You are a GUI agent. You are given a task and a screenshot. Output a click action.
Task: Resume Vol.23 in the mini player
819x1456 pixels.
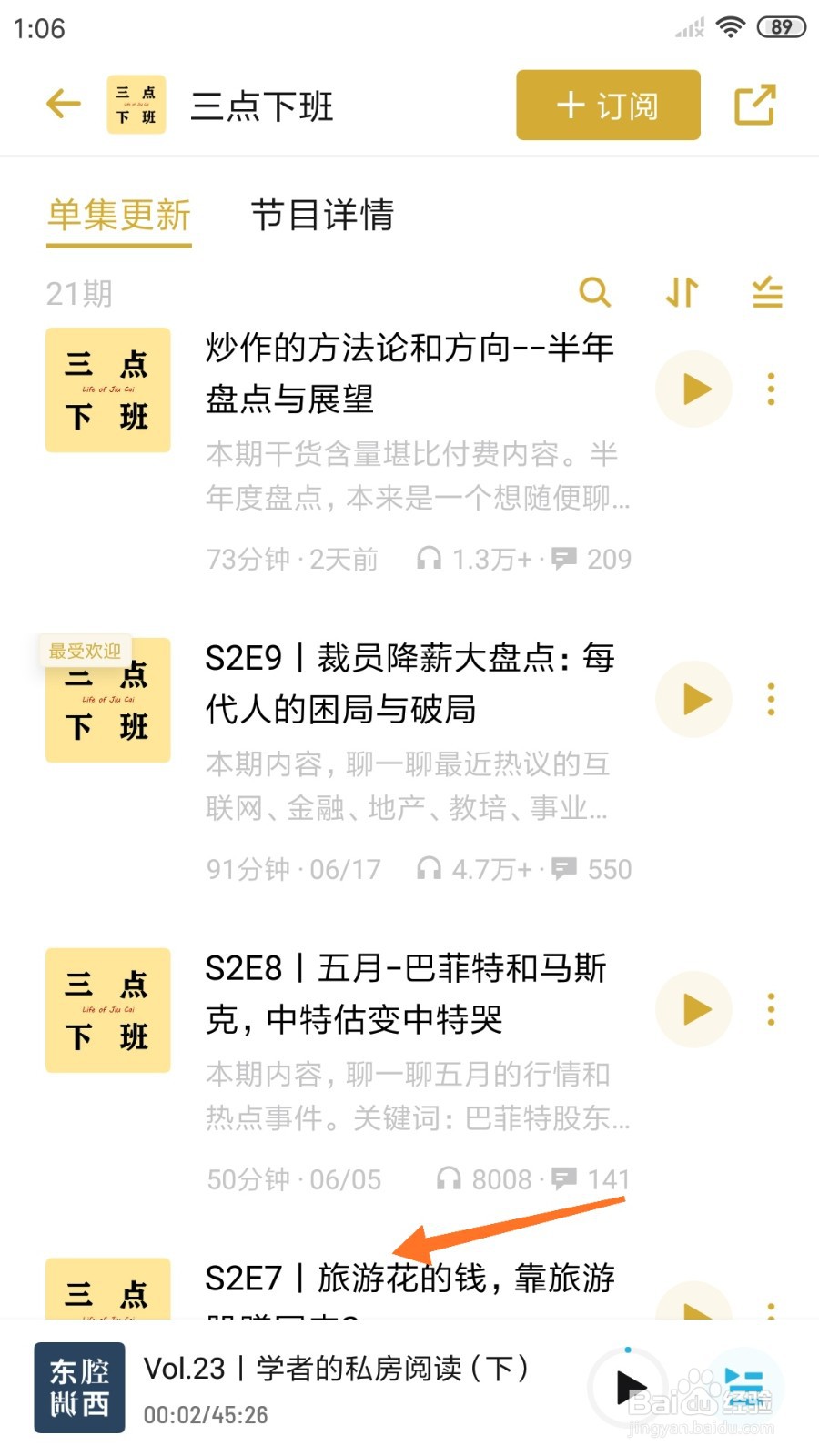coord(630,1389)
